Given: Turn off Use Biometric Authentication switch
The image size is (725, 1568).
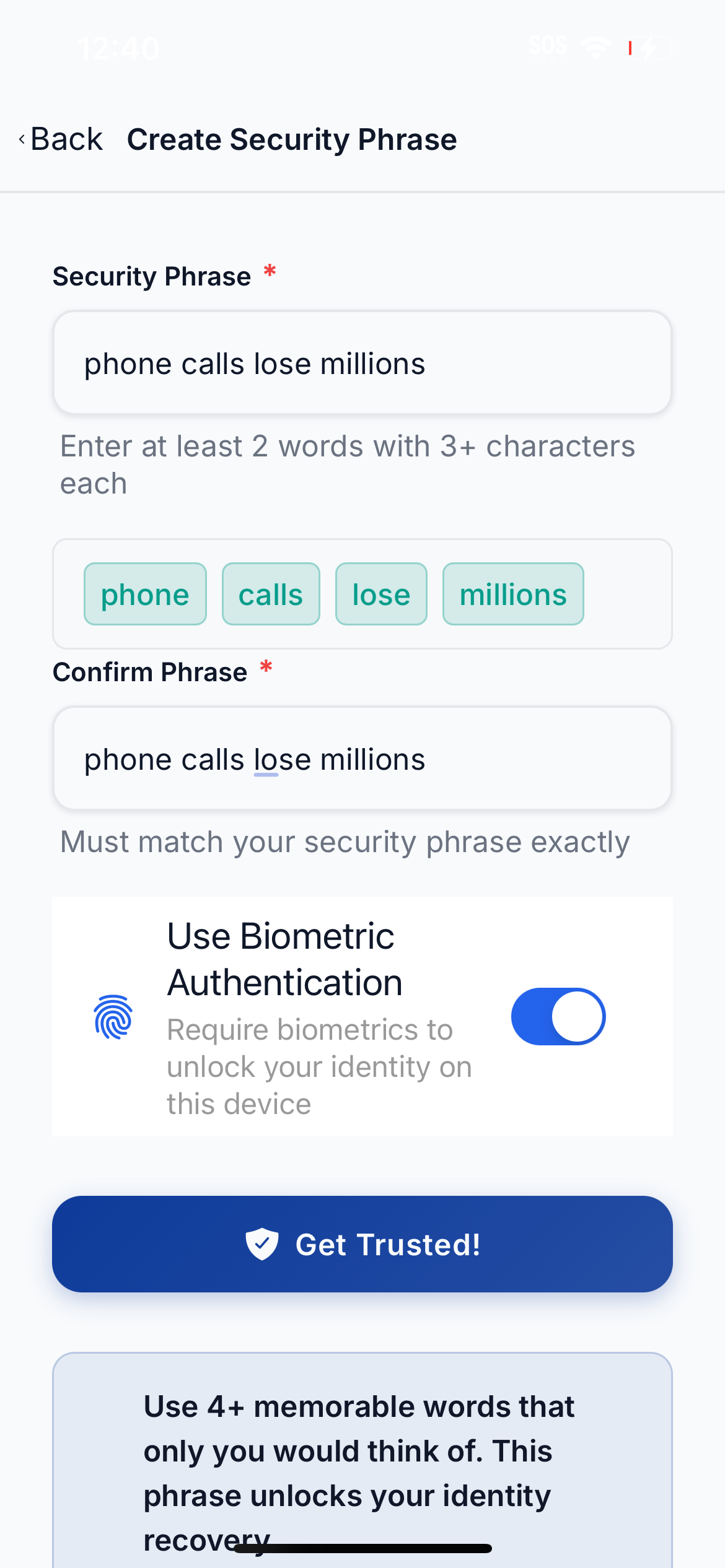Looking at the screenshot, I should point(558,1016).
